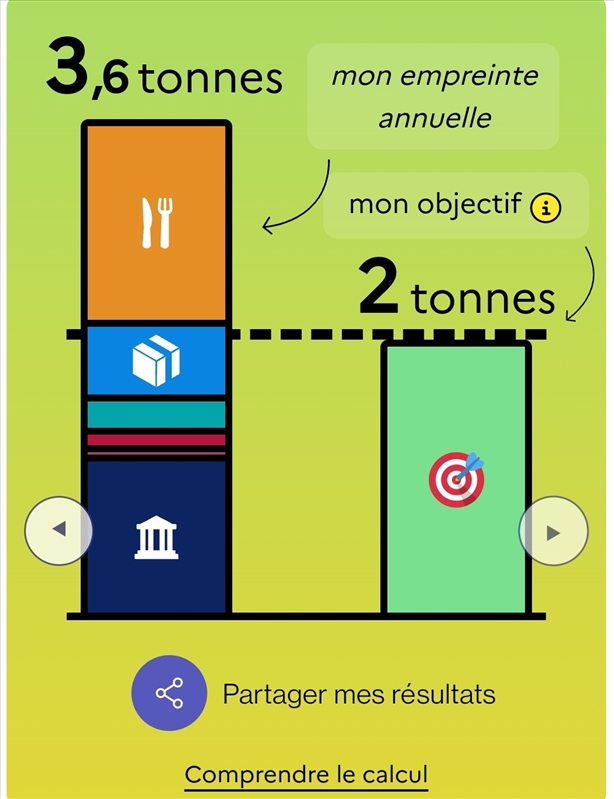Go to the next results slide
The height and width of the screenshot is (799, 614).
[x=553, y=531]
